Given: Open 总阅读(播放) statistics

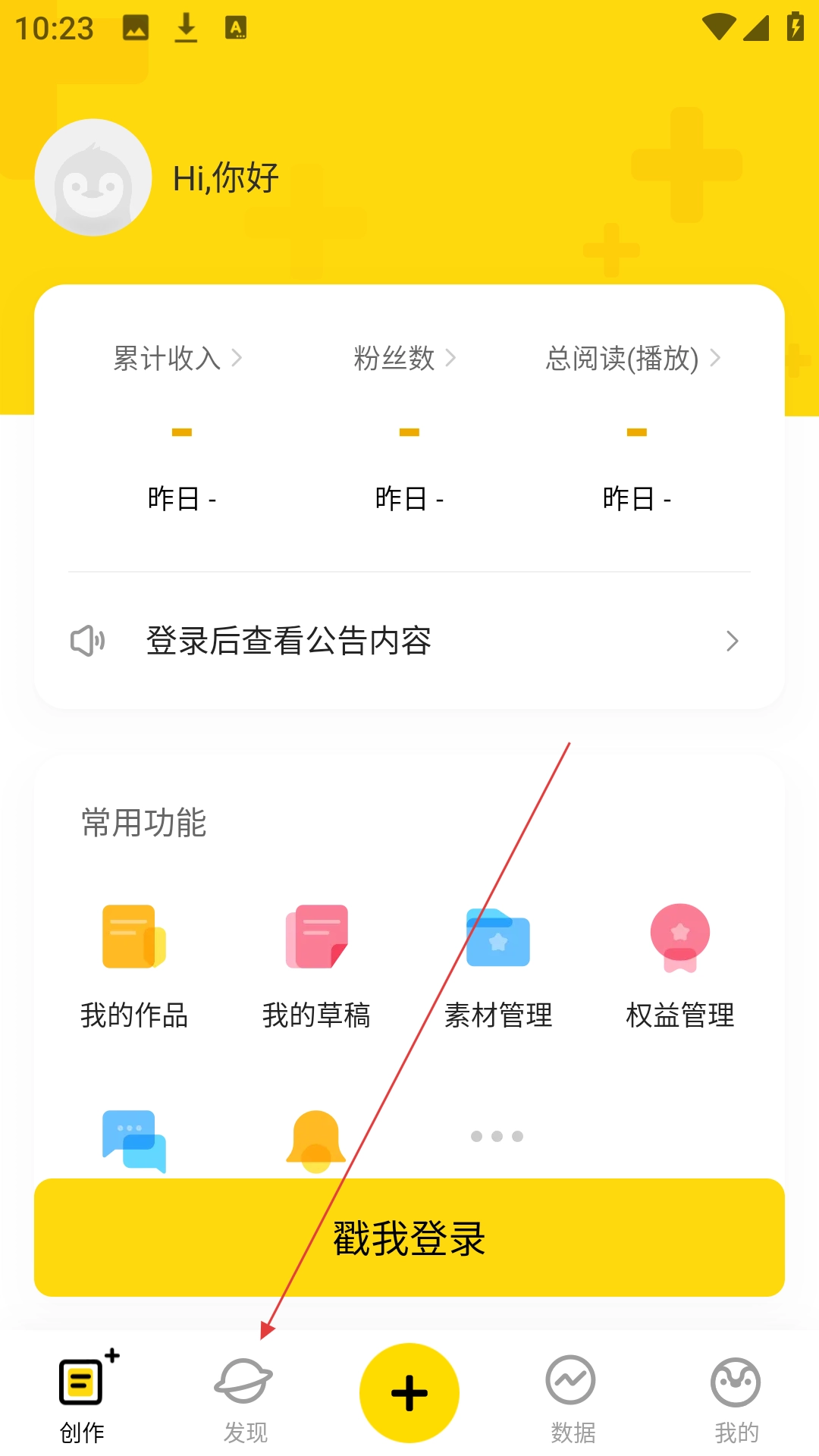Looking at the screenshot, I should [x=632, y=358].
